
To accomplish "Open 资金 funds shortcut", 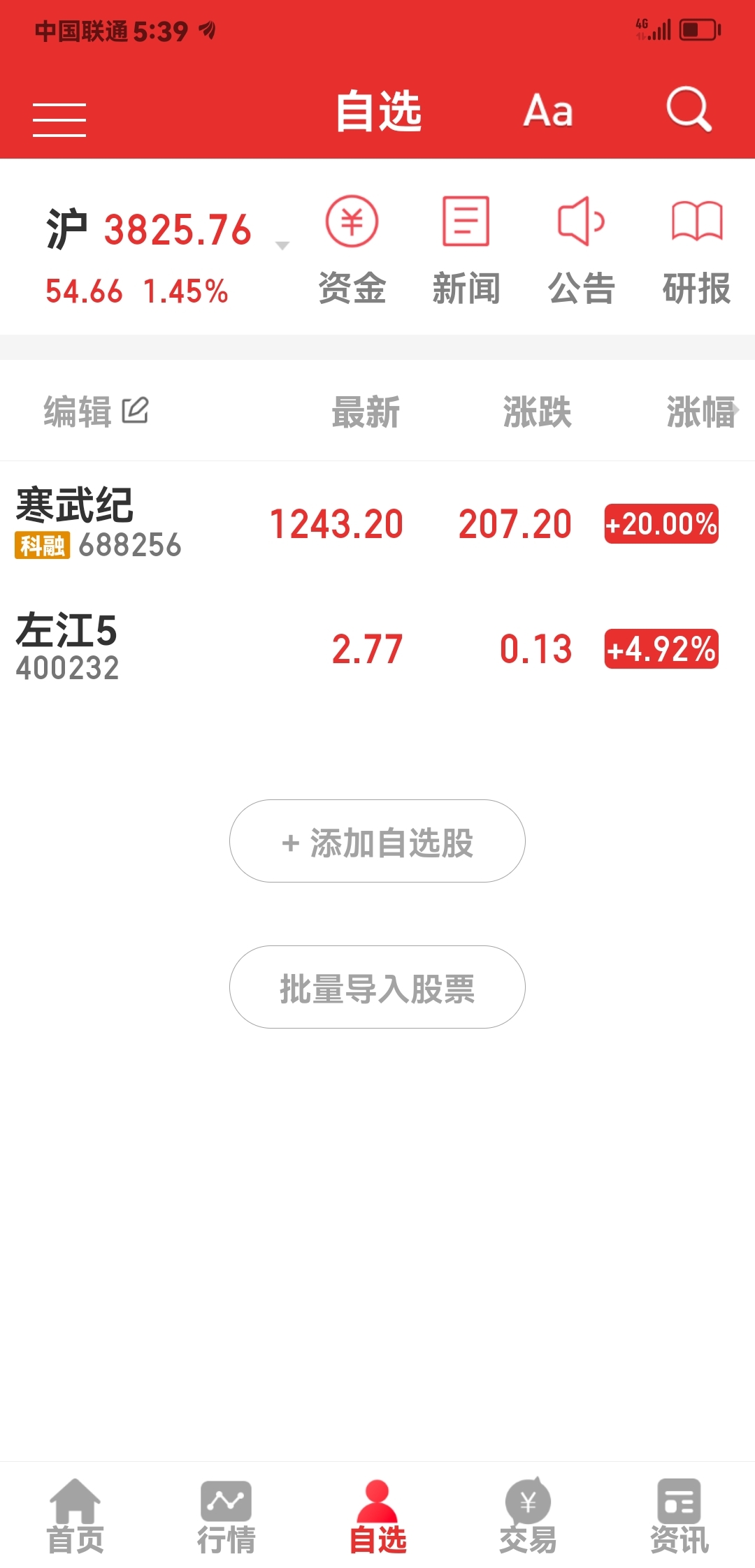I will click(352, 250).
